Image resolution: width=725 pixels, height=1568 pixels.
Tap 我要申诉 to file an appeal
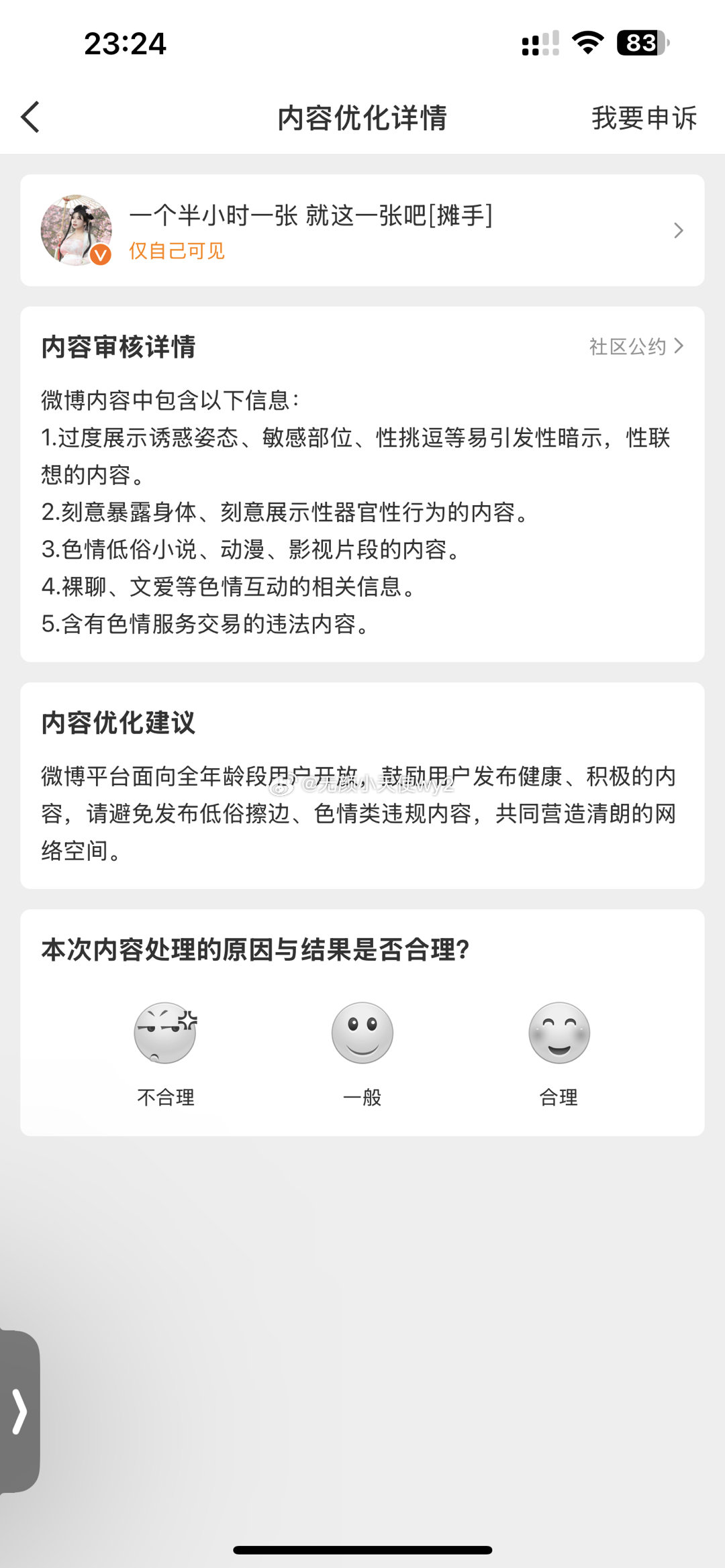(643, 118)
